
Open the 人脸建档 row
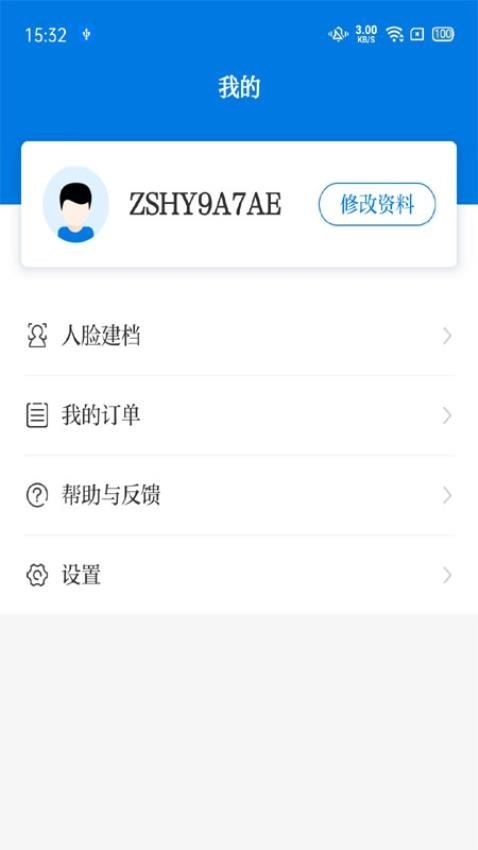239,336
